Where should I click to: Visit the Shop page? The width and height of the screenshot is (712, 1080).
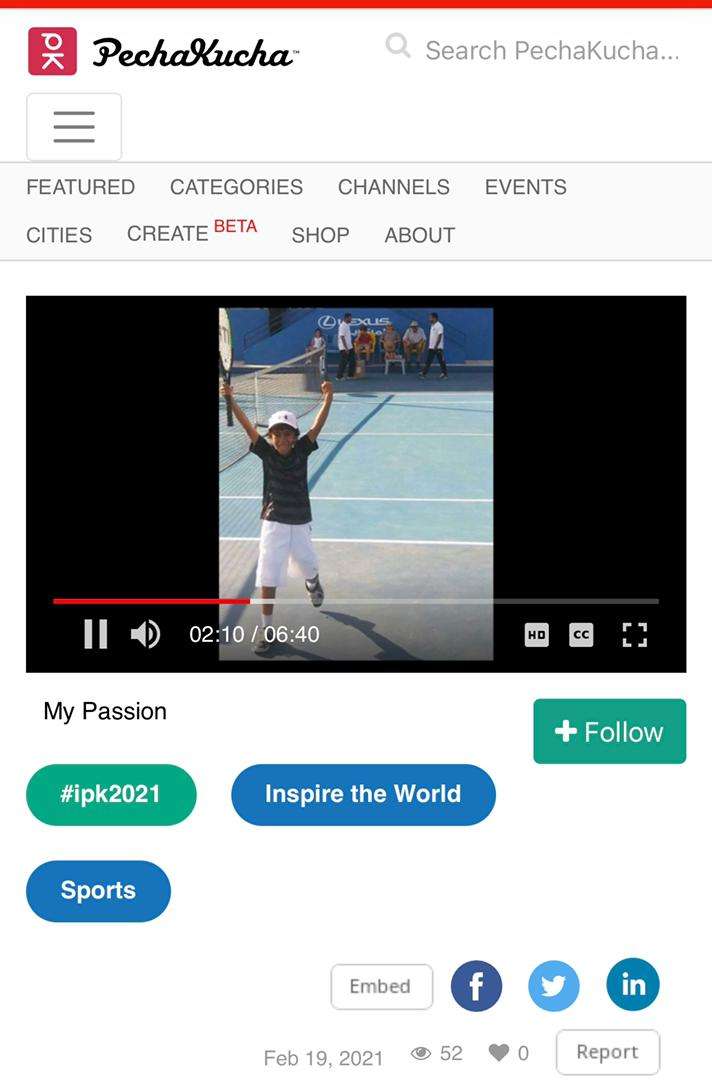click(320, 235)
